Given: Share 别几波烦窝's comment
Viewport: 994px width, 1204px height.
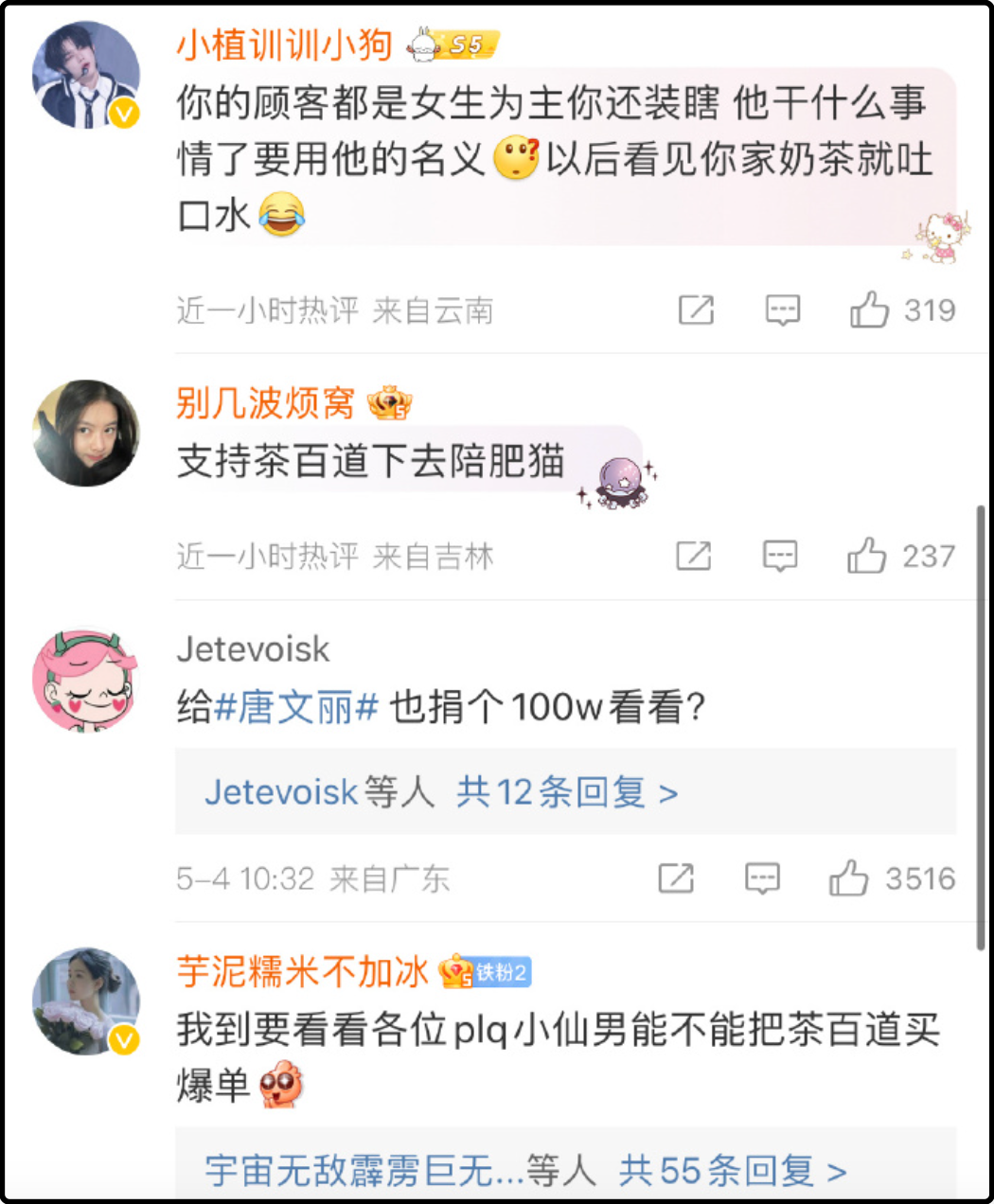Looking at the screenshot, I should point(693,557).
